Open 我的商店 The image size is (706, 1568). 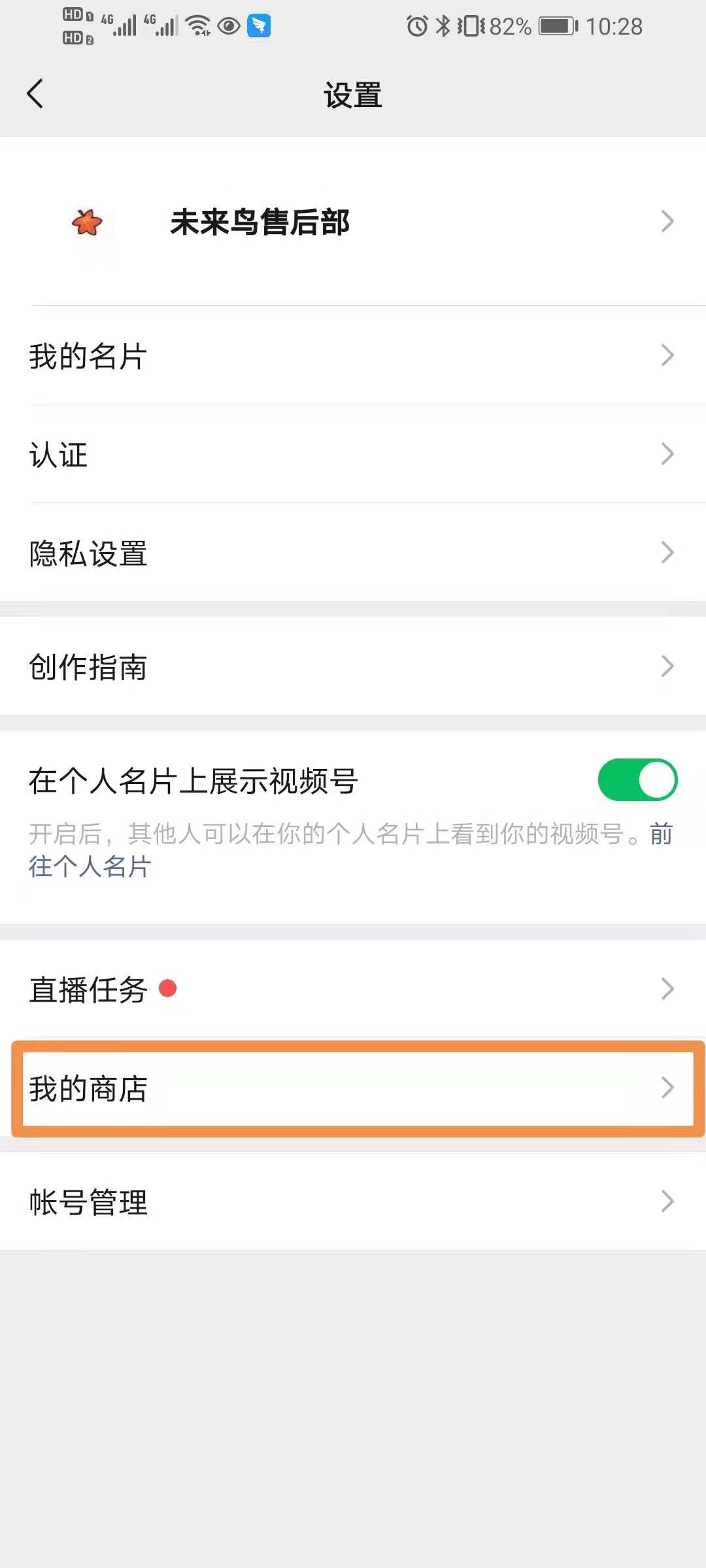click(353, 1088)
